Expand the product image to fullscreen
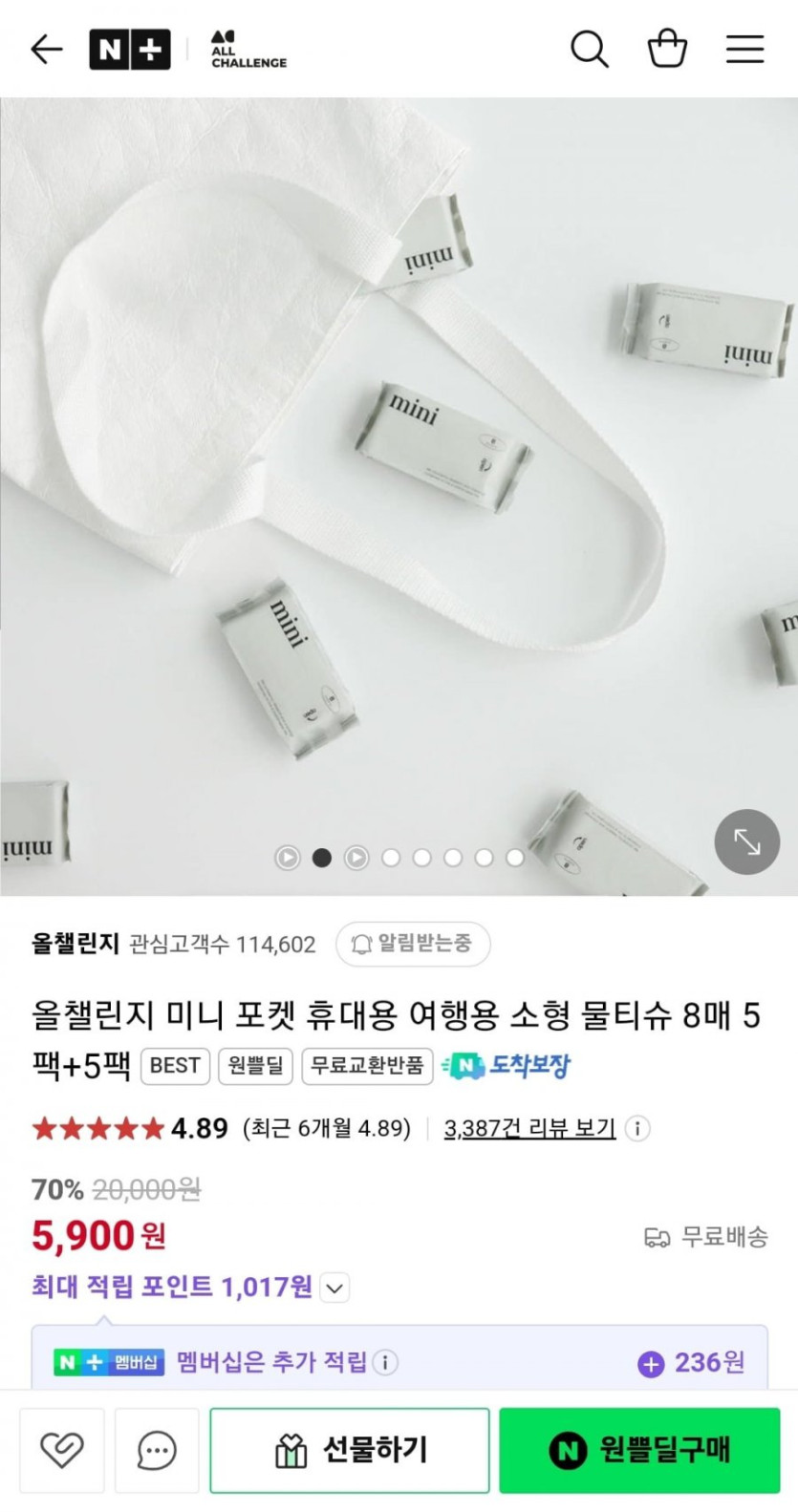This screenshot has height=1512, width=798. [746, 841]
